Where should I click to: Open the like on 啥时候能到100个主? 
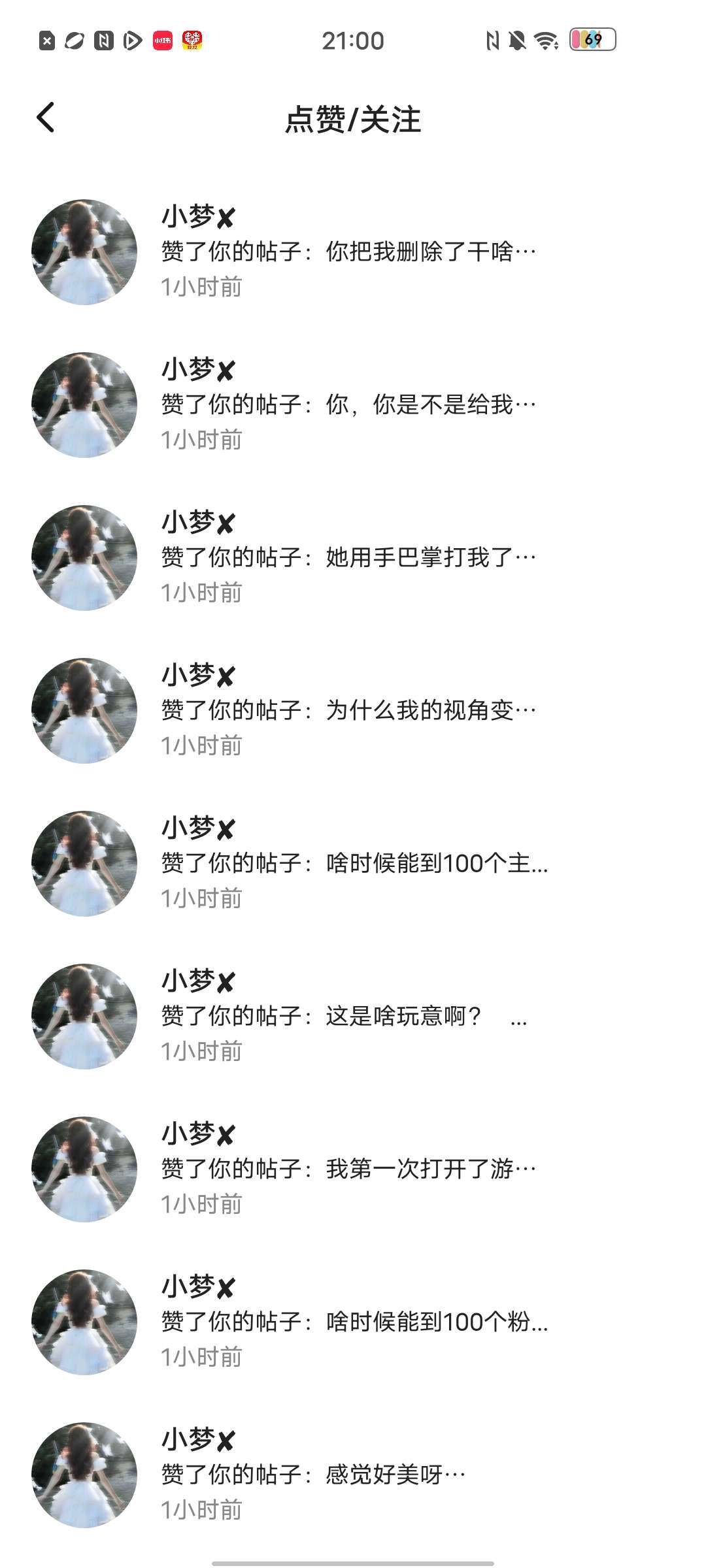pos(354,863)
